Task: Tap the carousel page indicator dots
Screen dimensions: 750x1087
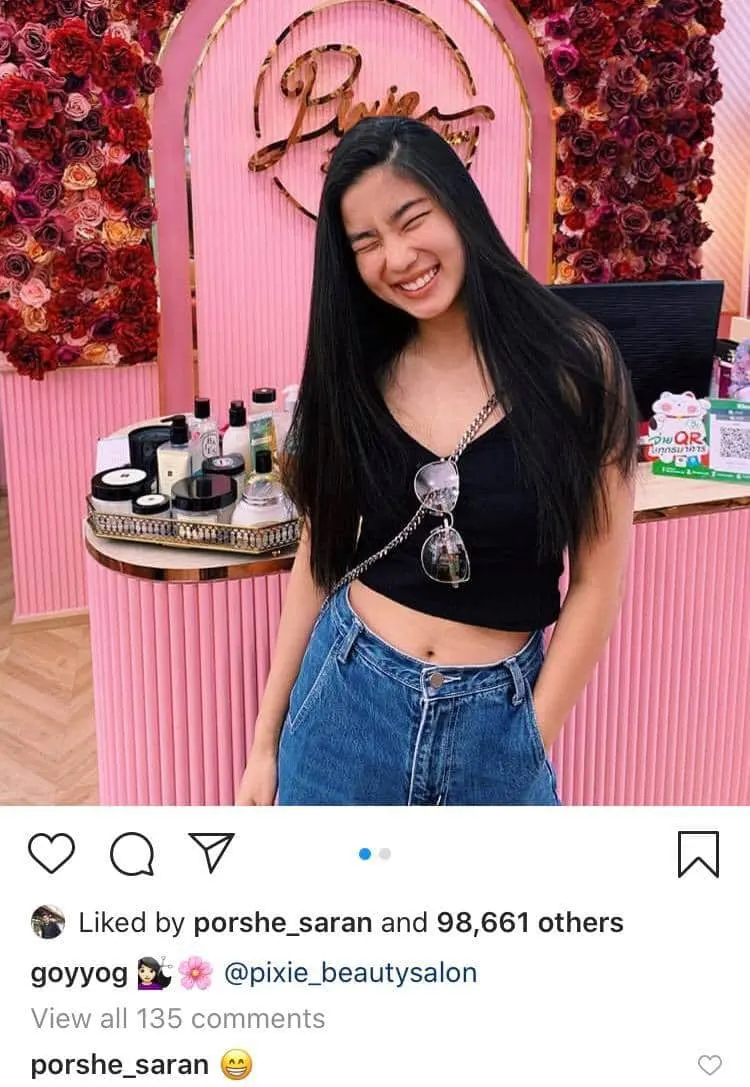Action: pyautogui.click(x=375, y=854)
